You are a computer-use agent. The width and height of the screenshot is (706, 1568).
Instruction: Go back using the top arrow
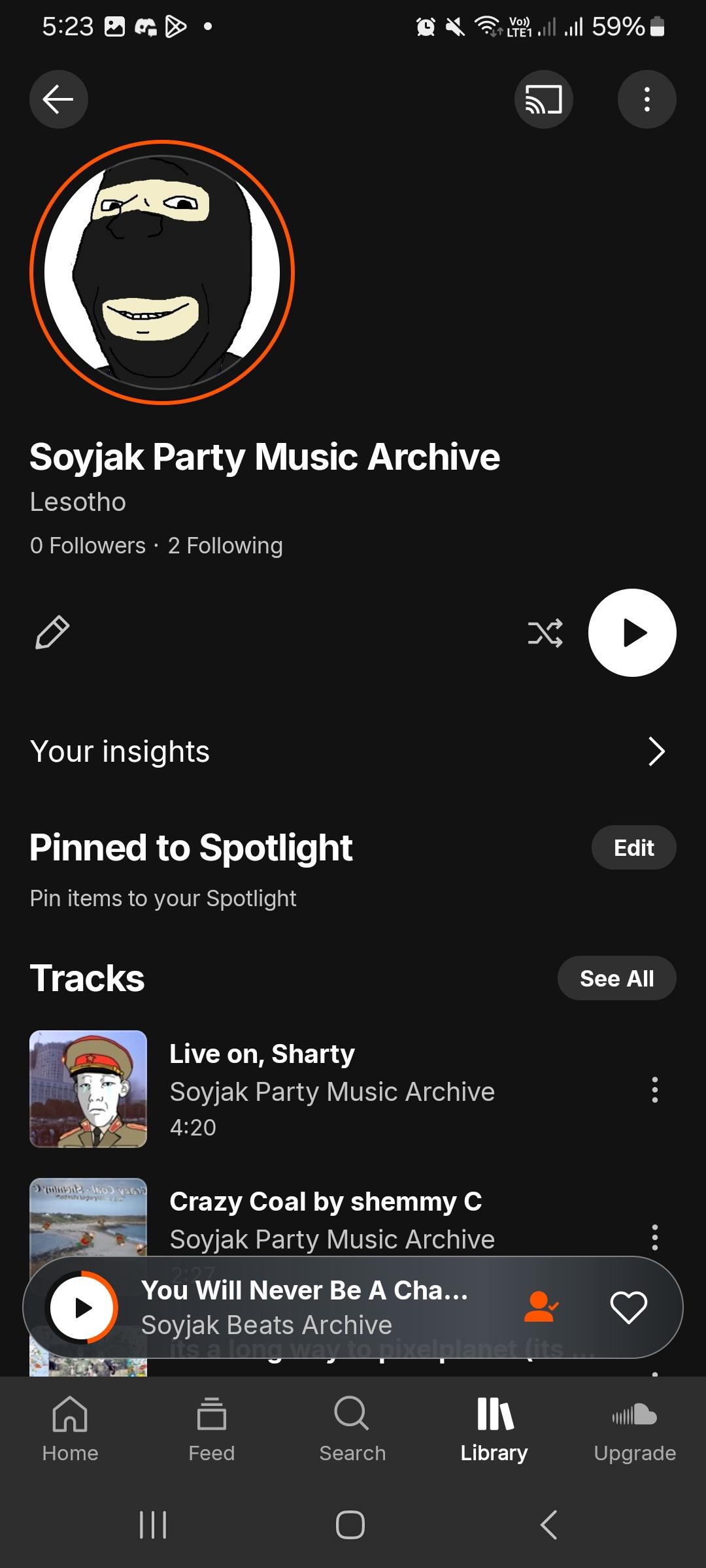pos(58,99)
